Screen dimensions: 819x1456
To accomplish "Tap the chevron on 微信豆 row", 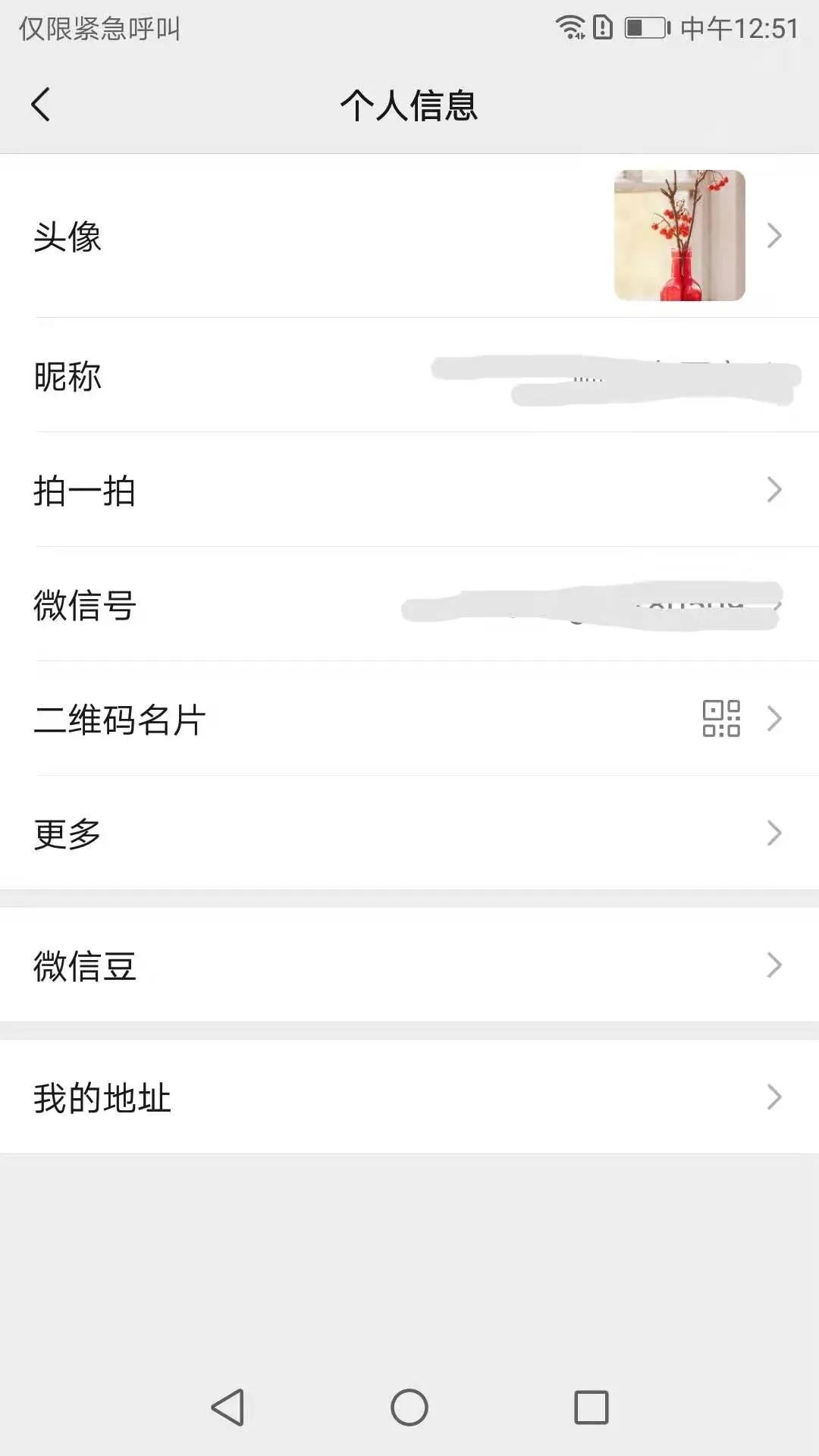I will pyautogui.click(x=775, y=965).
